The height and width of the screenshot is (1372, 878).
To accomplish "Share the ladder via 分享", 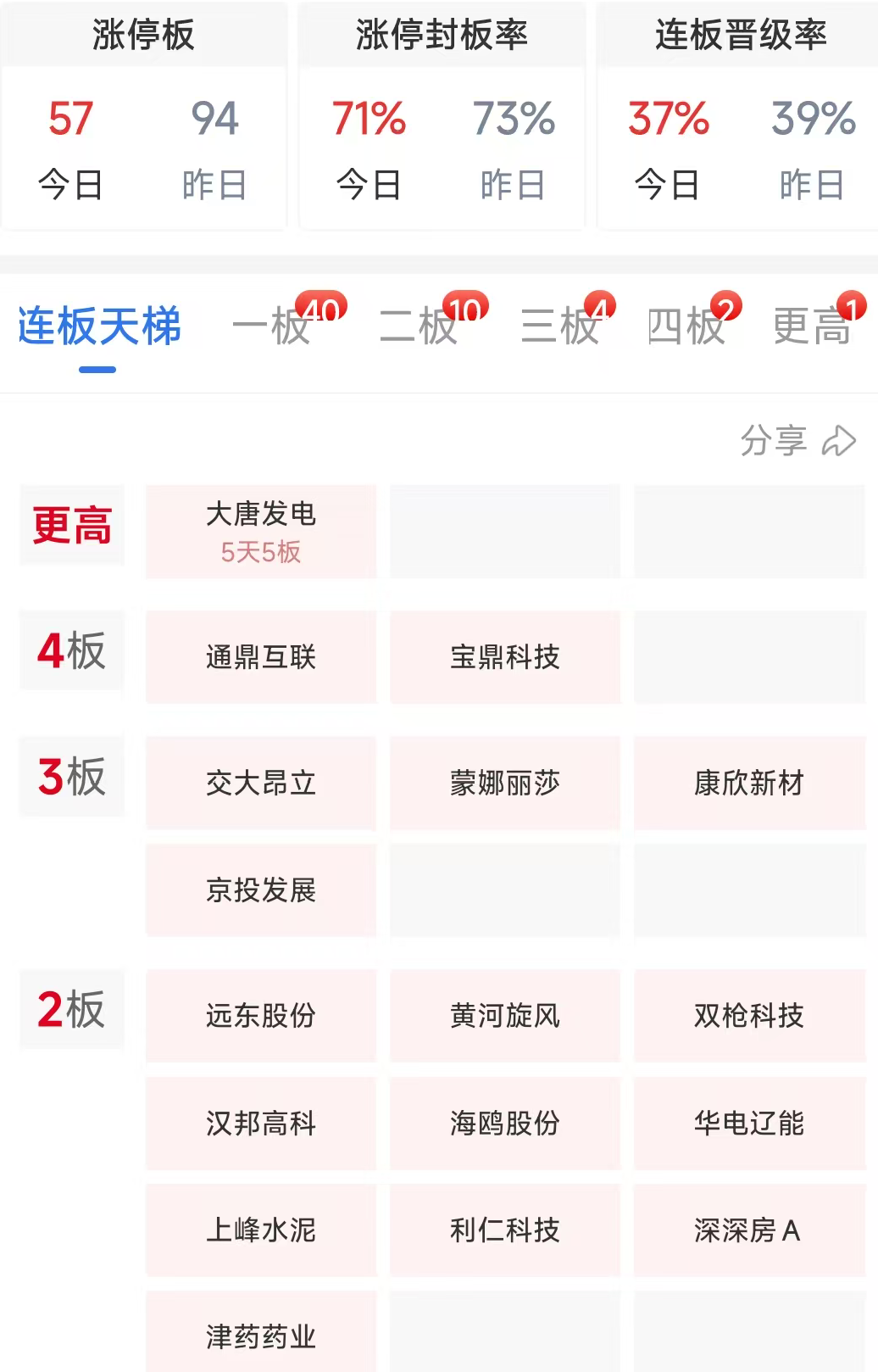I will 797,441.
